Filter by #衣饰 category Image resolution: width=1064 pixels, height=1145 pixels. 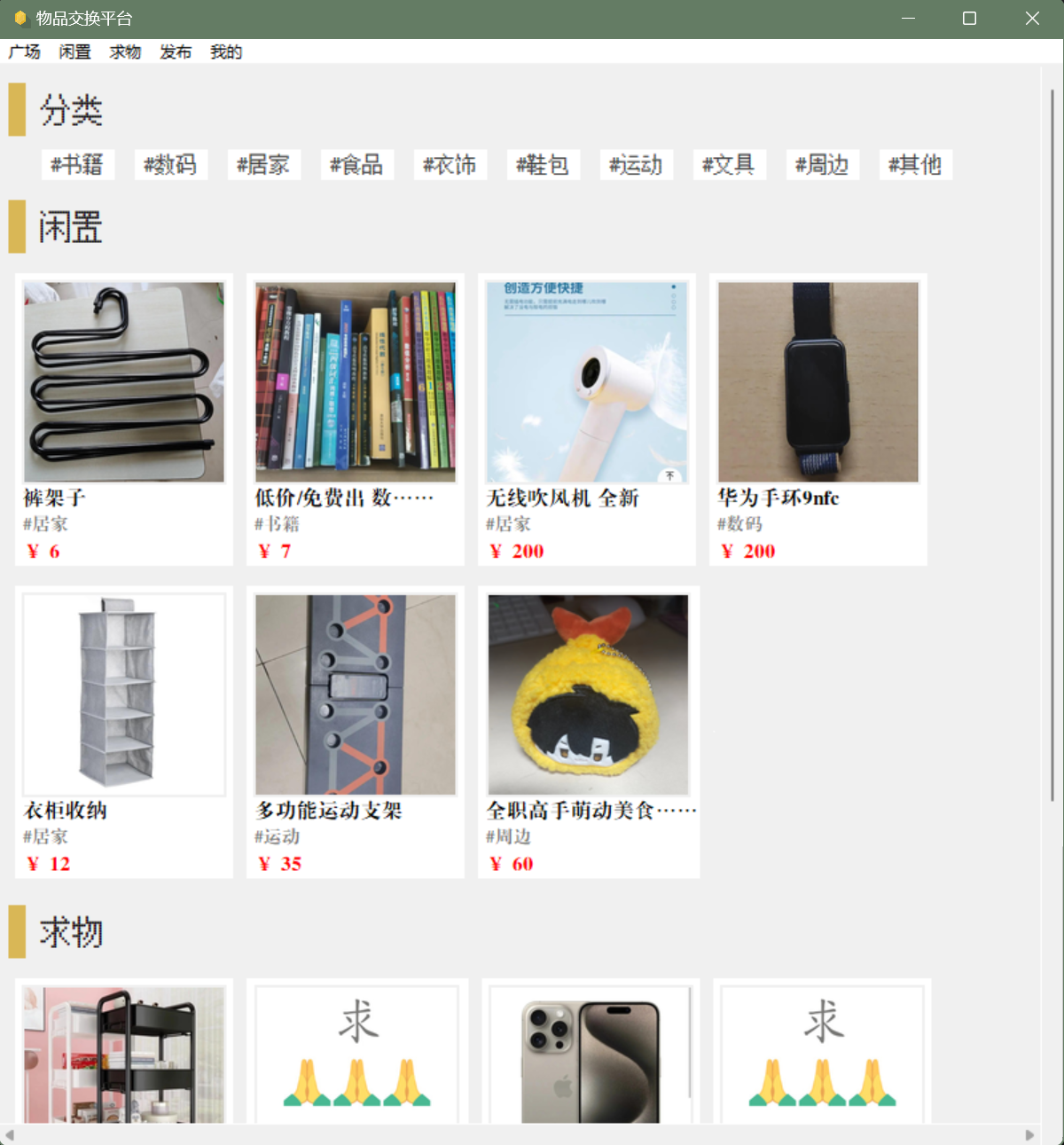tap(450, 165)
